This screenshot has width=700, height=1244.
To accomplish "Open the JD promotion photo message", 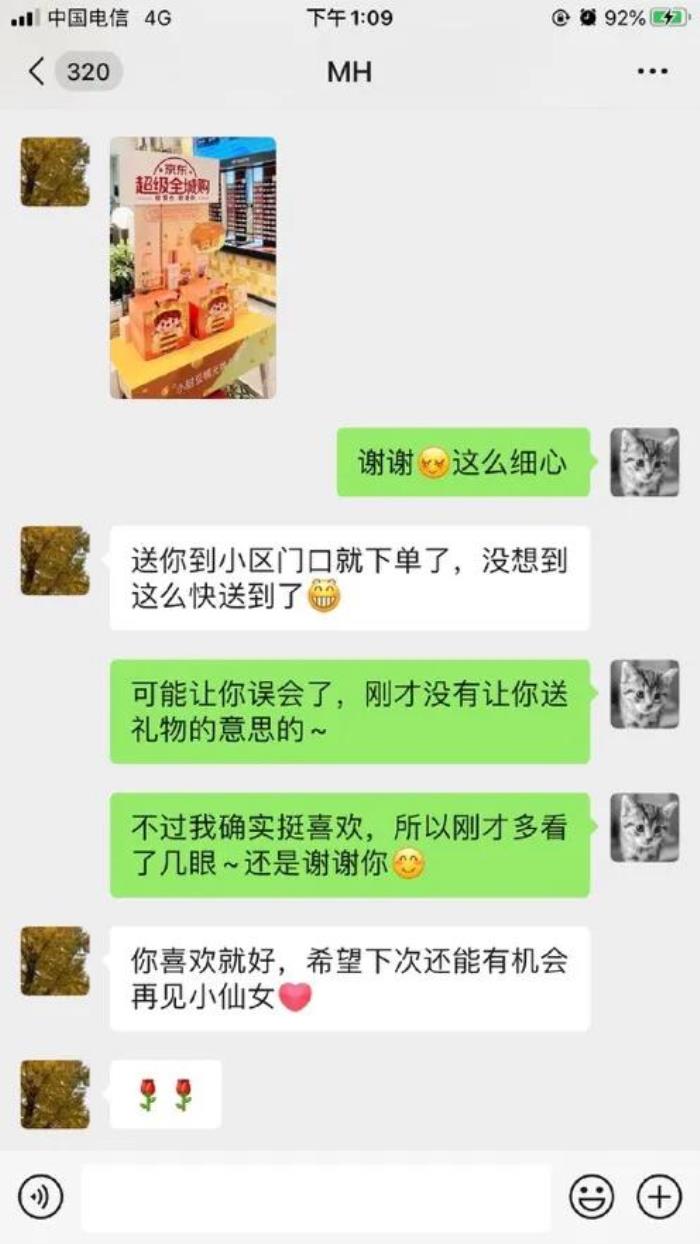I will [x=193, y=267].
